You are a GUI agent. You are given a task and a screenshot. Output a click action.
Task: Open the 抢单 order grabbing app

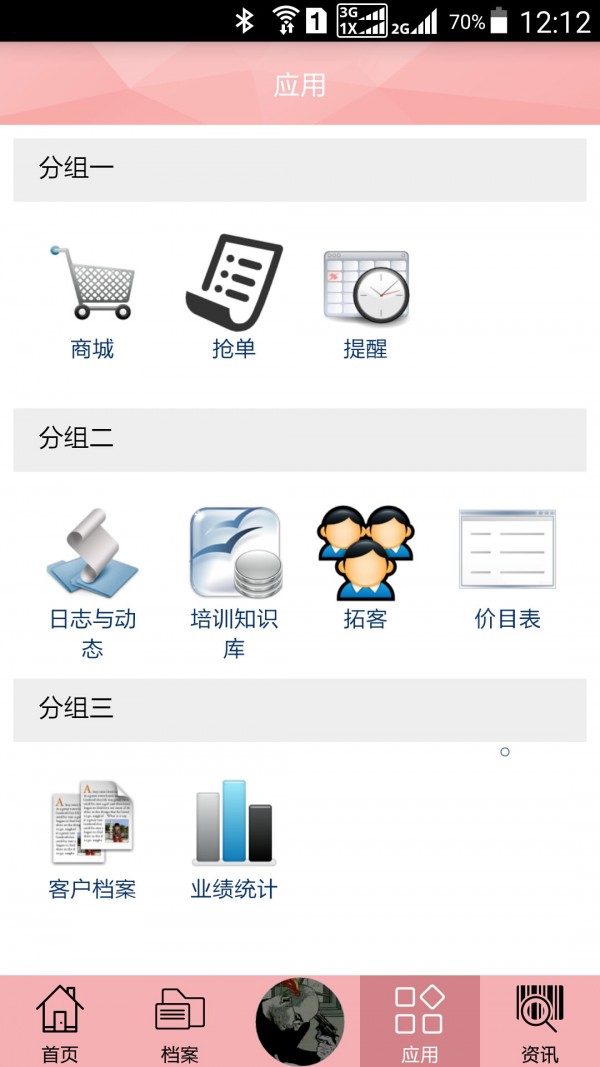[234, 297]
